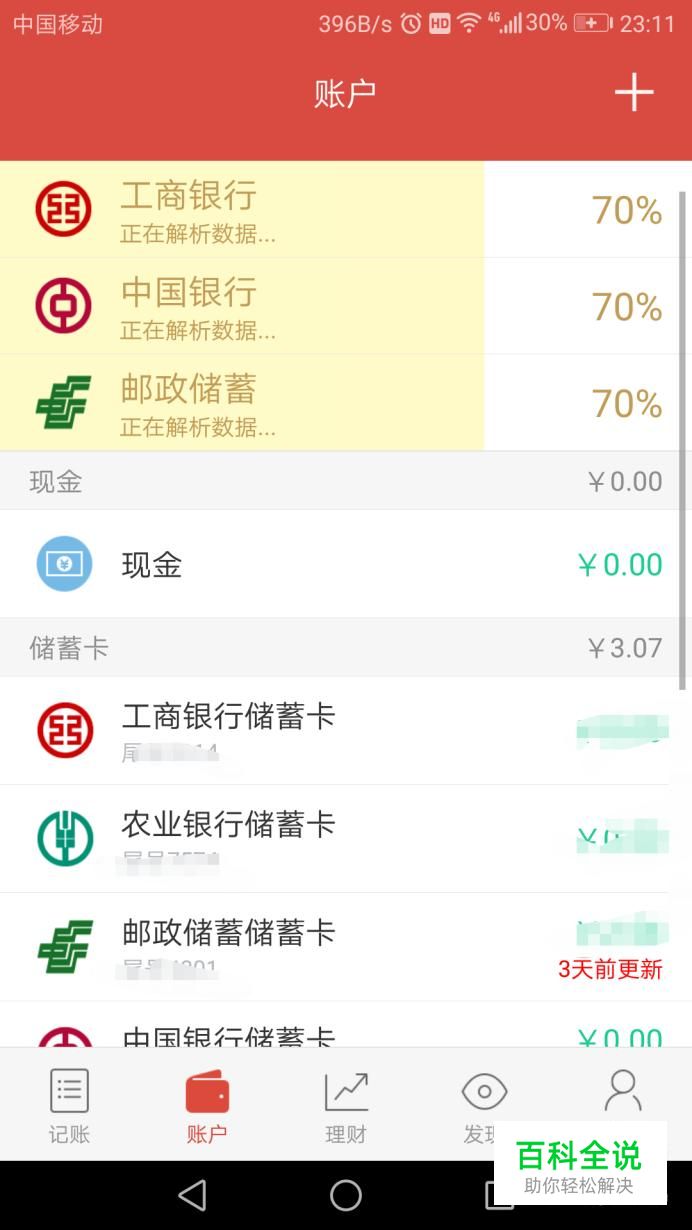Open 工商银行储蓄卡 account

coord(346,731)
